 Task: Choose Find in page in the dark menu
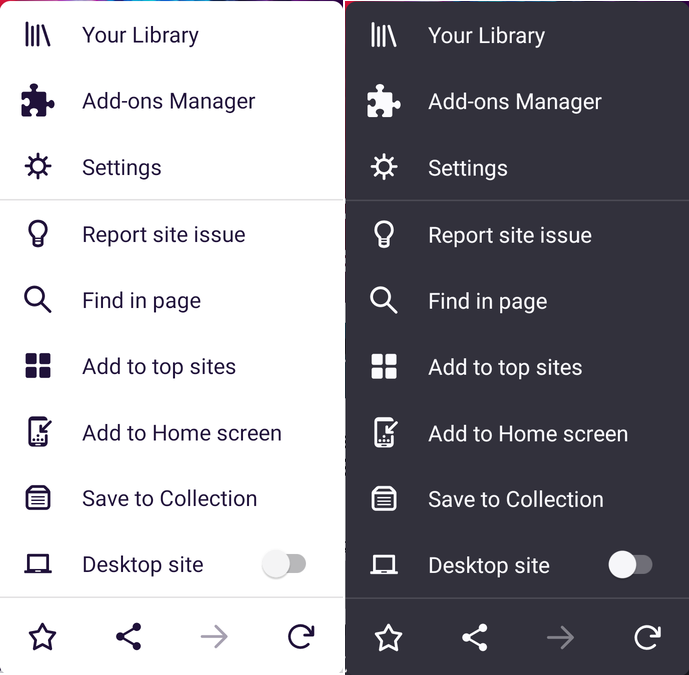(487, 302)
